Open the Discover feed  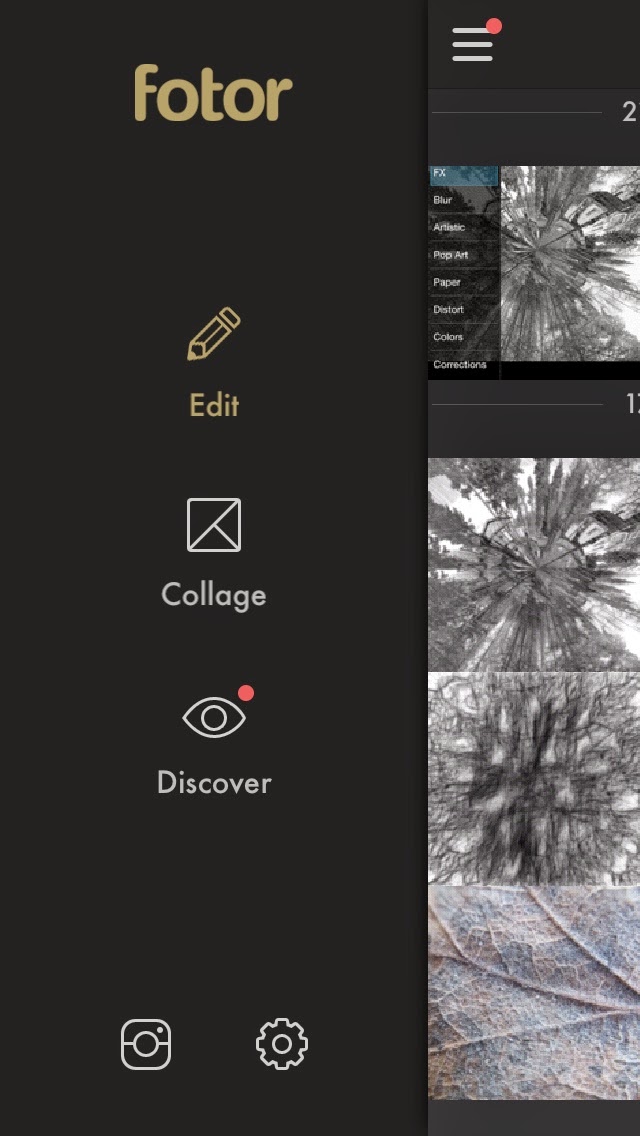click(214, 740)
